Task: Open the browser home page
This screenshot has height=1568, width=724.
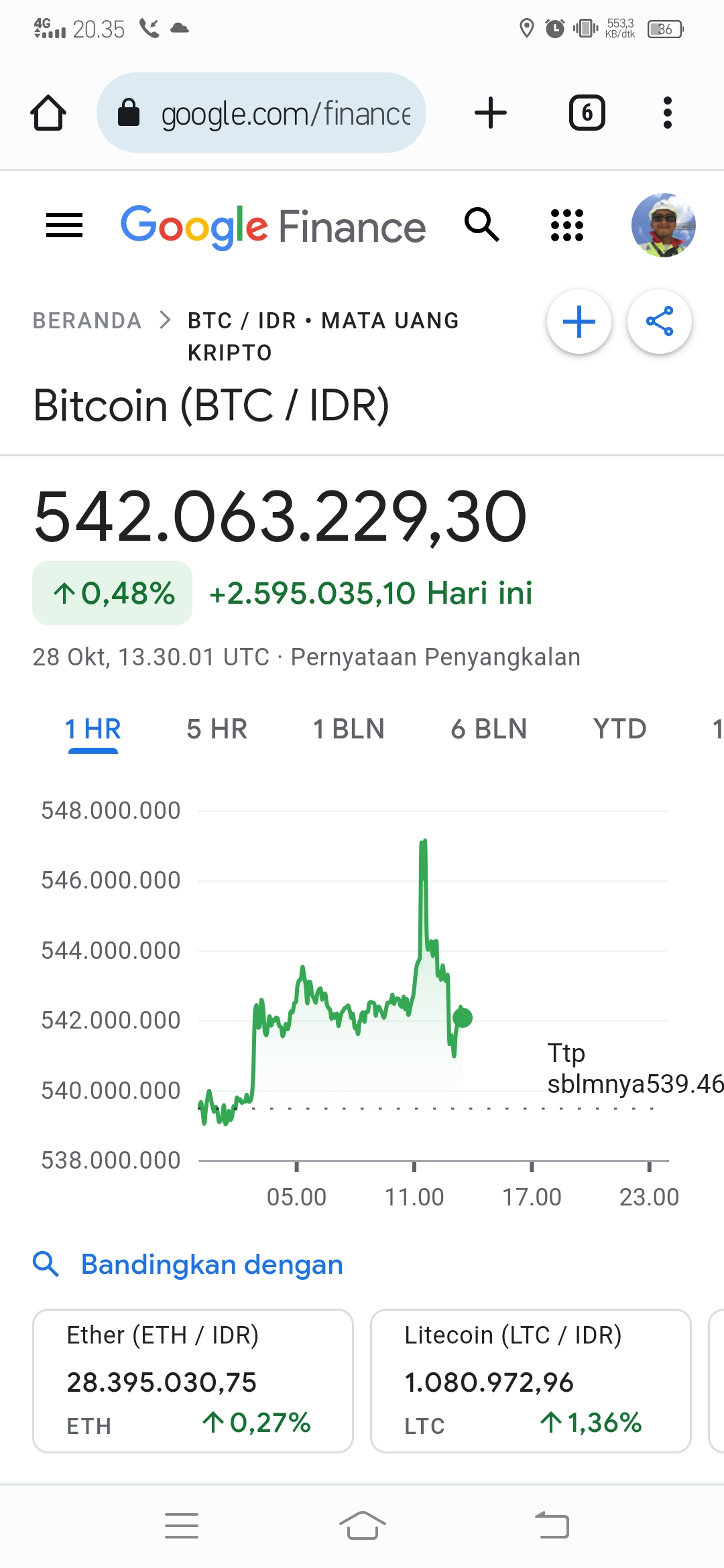Action: coord(48,113)
